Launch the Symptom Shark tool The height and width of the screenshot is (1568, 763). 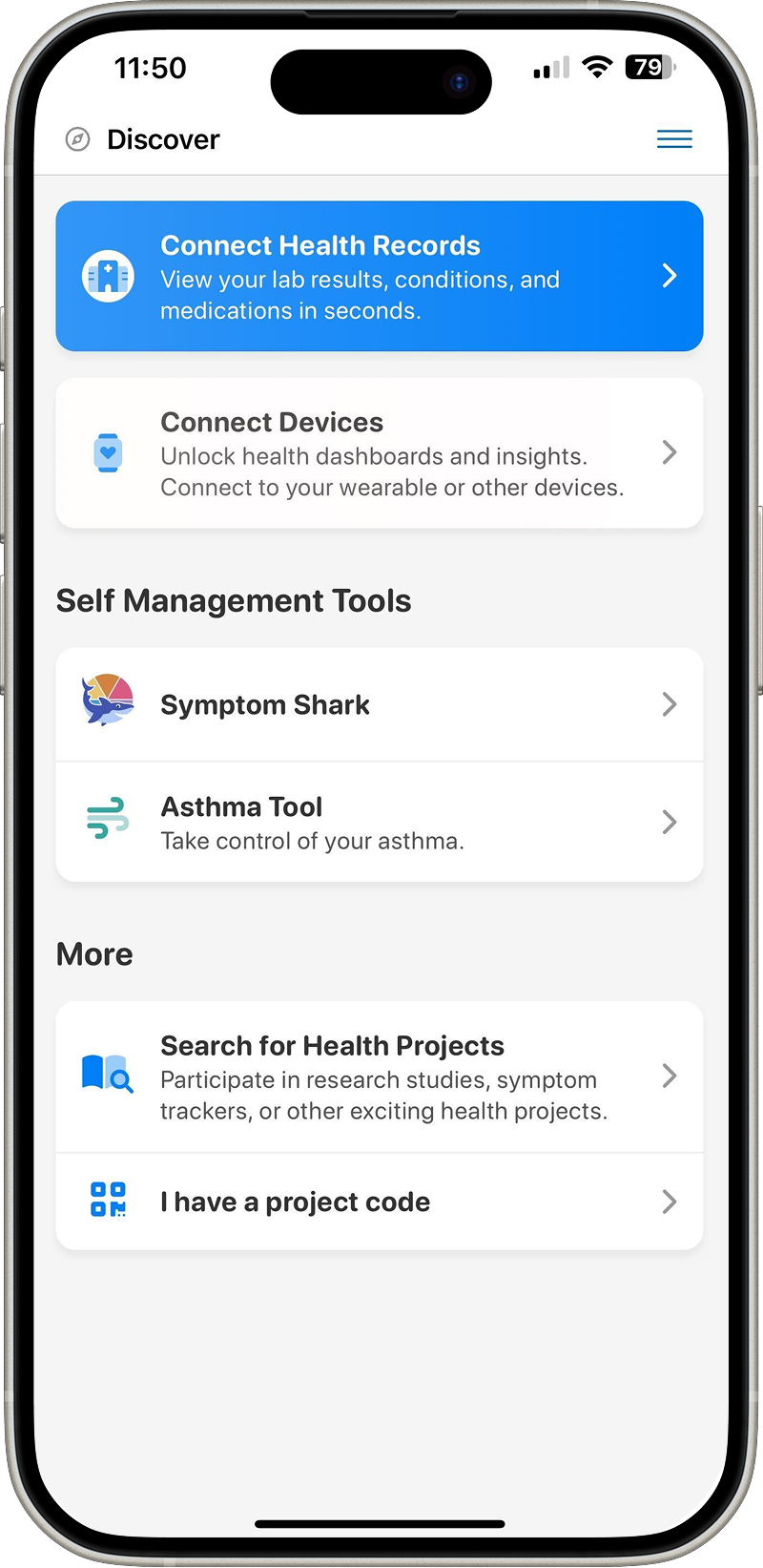pos(380,705)
